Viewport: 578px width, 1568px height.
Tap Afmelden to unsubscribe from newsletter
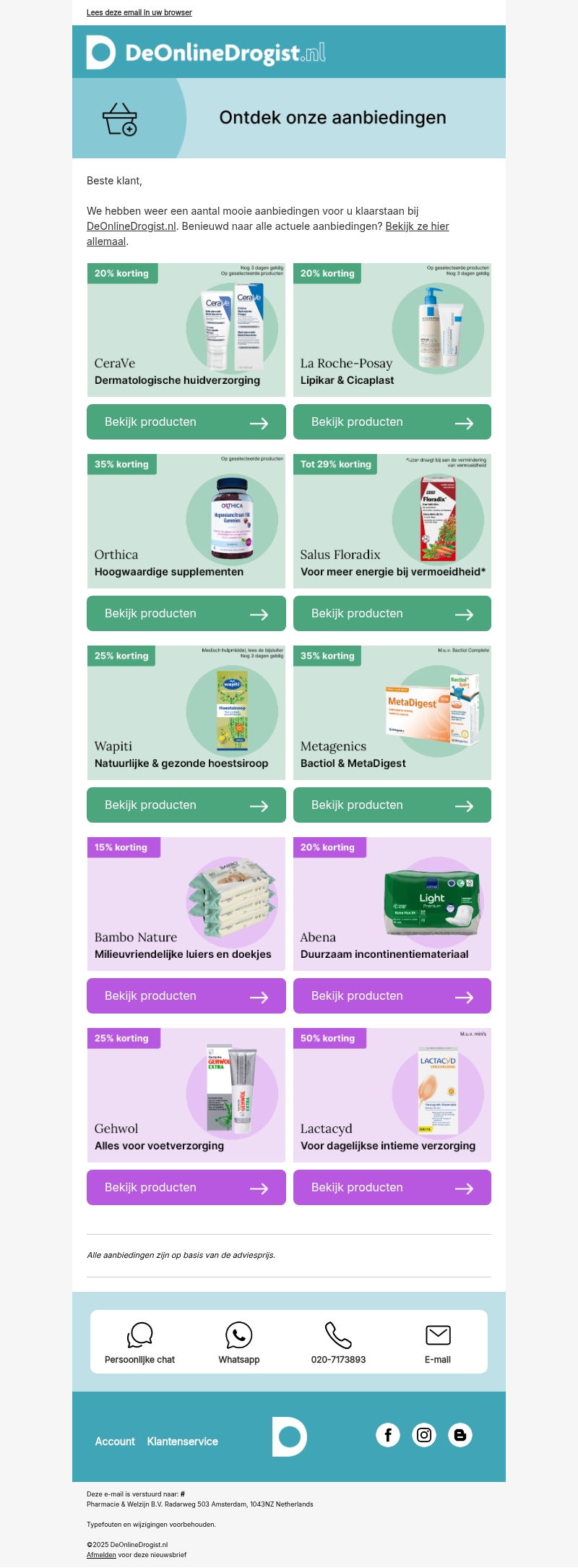point(101,1555)
